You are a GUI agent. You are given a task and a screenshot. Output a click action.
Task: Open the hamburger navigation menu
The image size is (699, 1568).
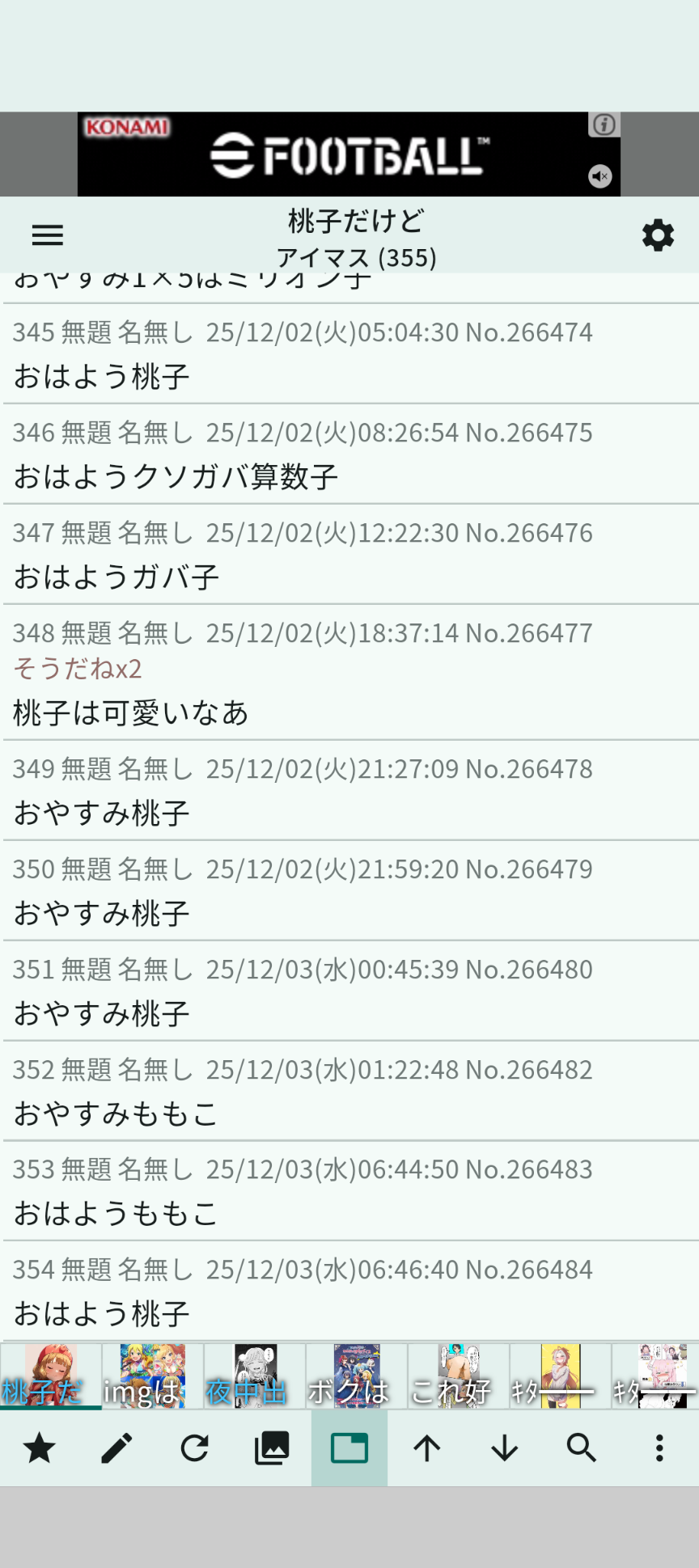click(47, 235)
